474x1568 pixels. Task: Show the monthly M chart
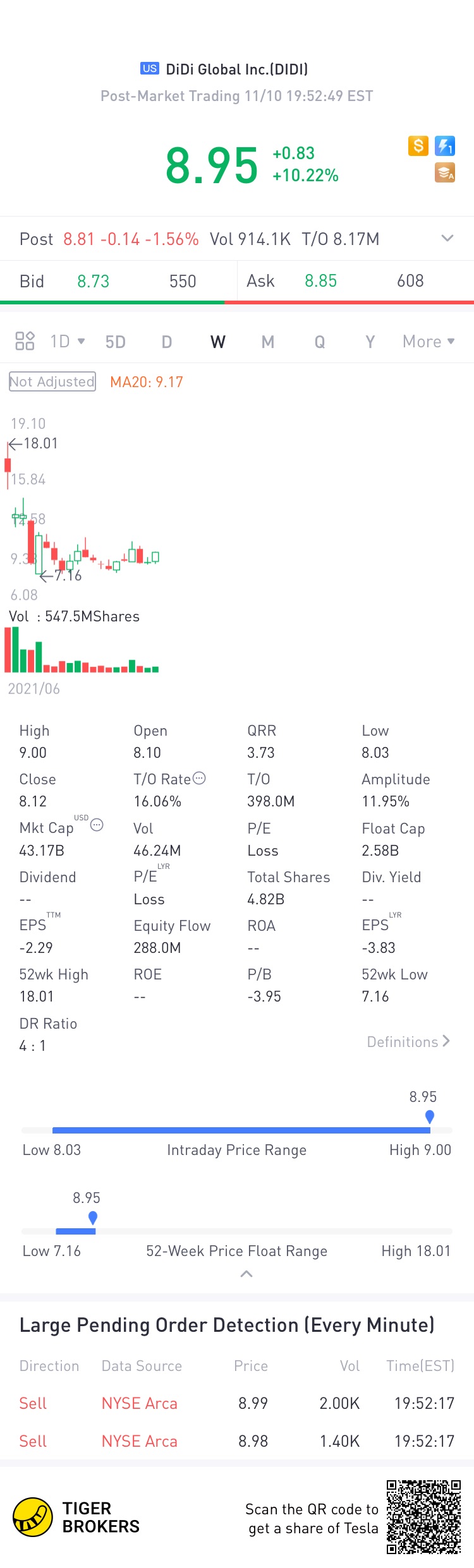[x=268, y=342]
